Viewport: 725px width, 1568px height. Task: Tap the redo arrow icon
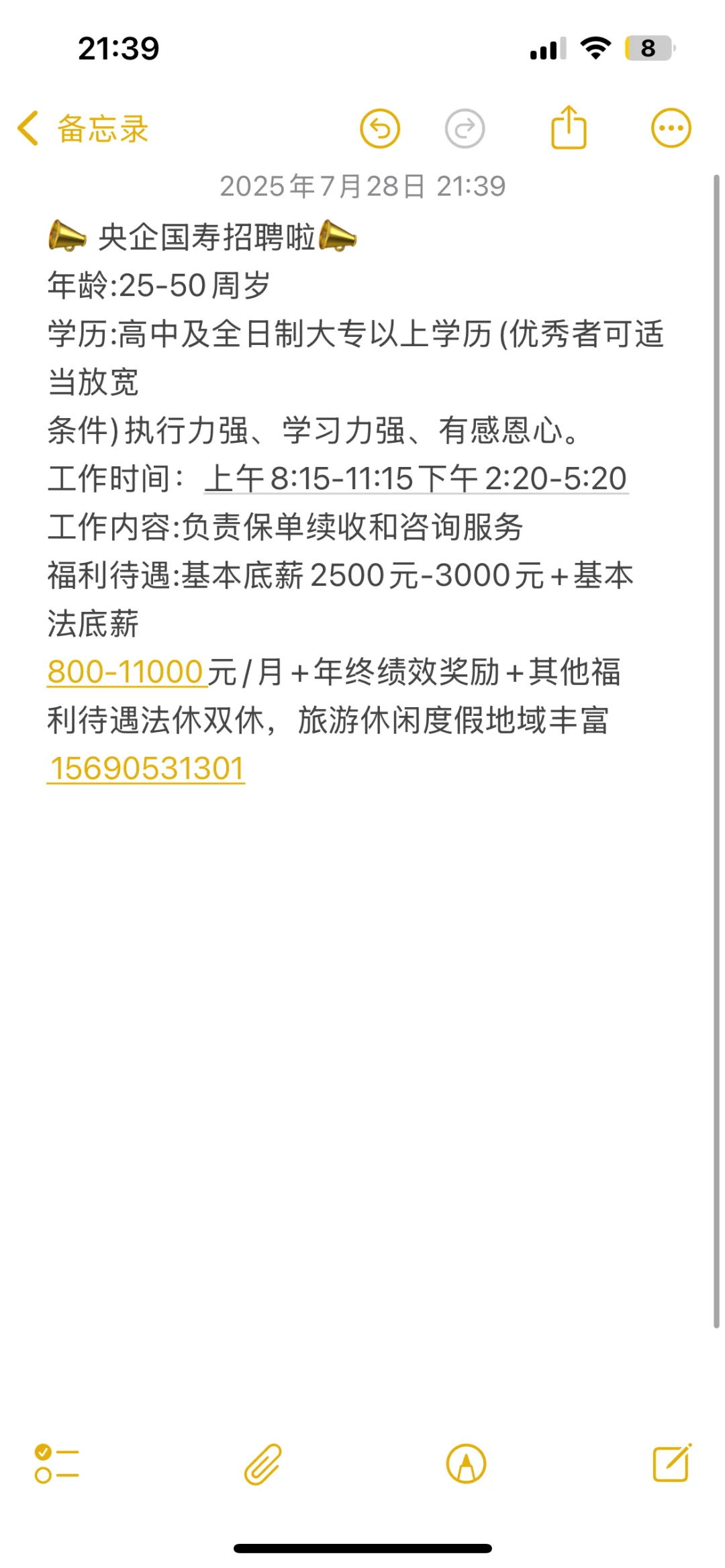(x=465, y=128)
